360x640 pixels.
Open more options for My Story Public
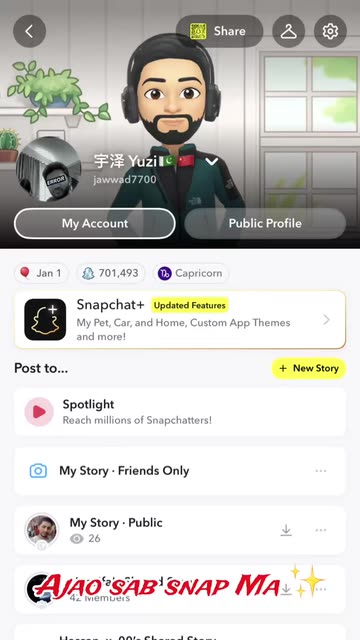pyautogui.click(x=321, y=530)
